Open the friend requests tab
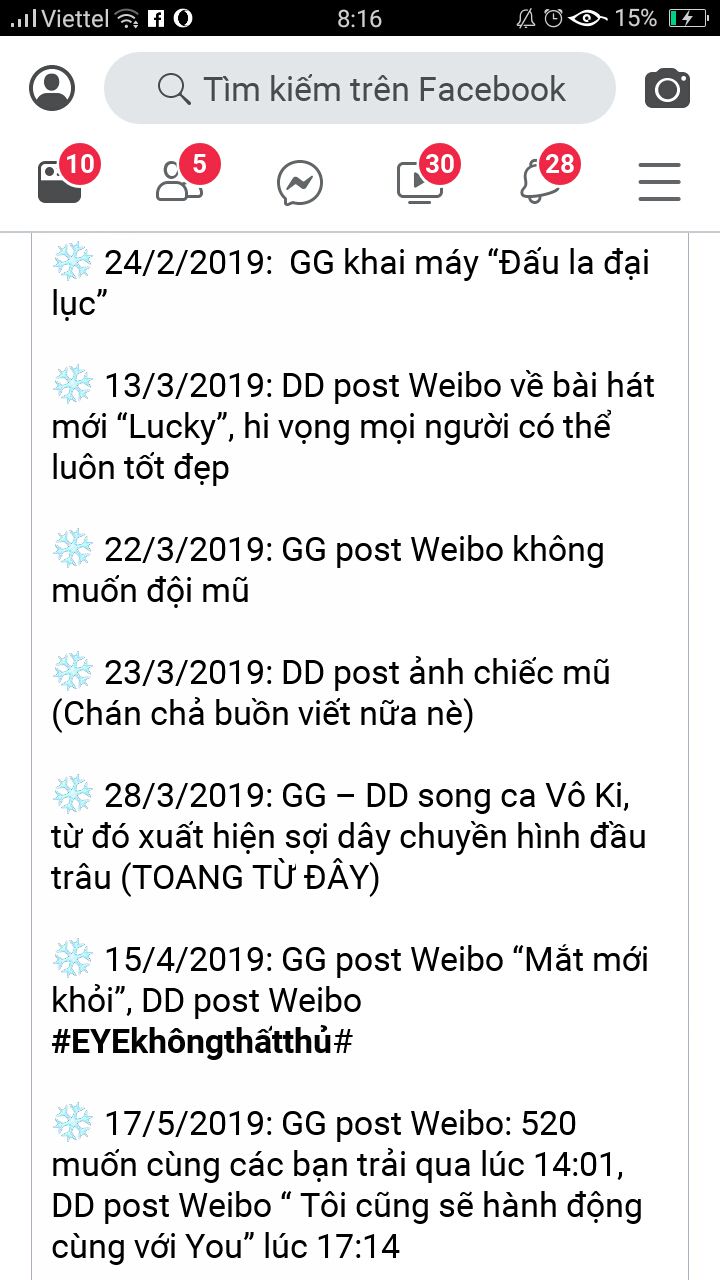The width and height of the screenshot is (720, 1280). (x=180, y=181)
